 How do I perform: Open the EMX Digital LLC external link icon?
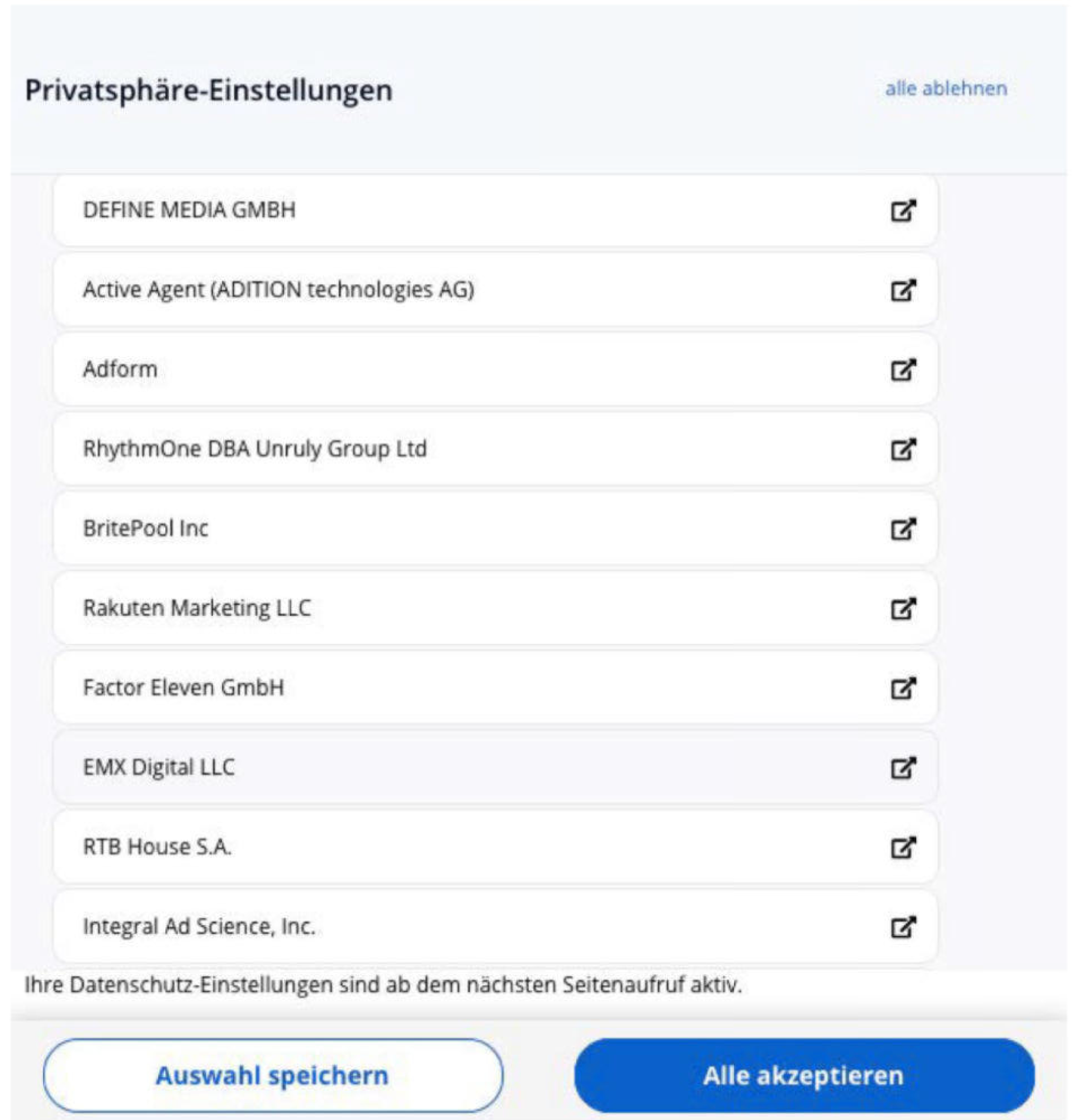(x=903, y=767)
